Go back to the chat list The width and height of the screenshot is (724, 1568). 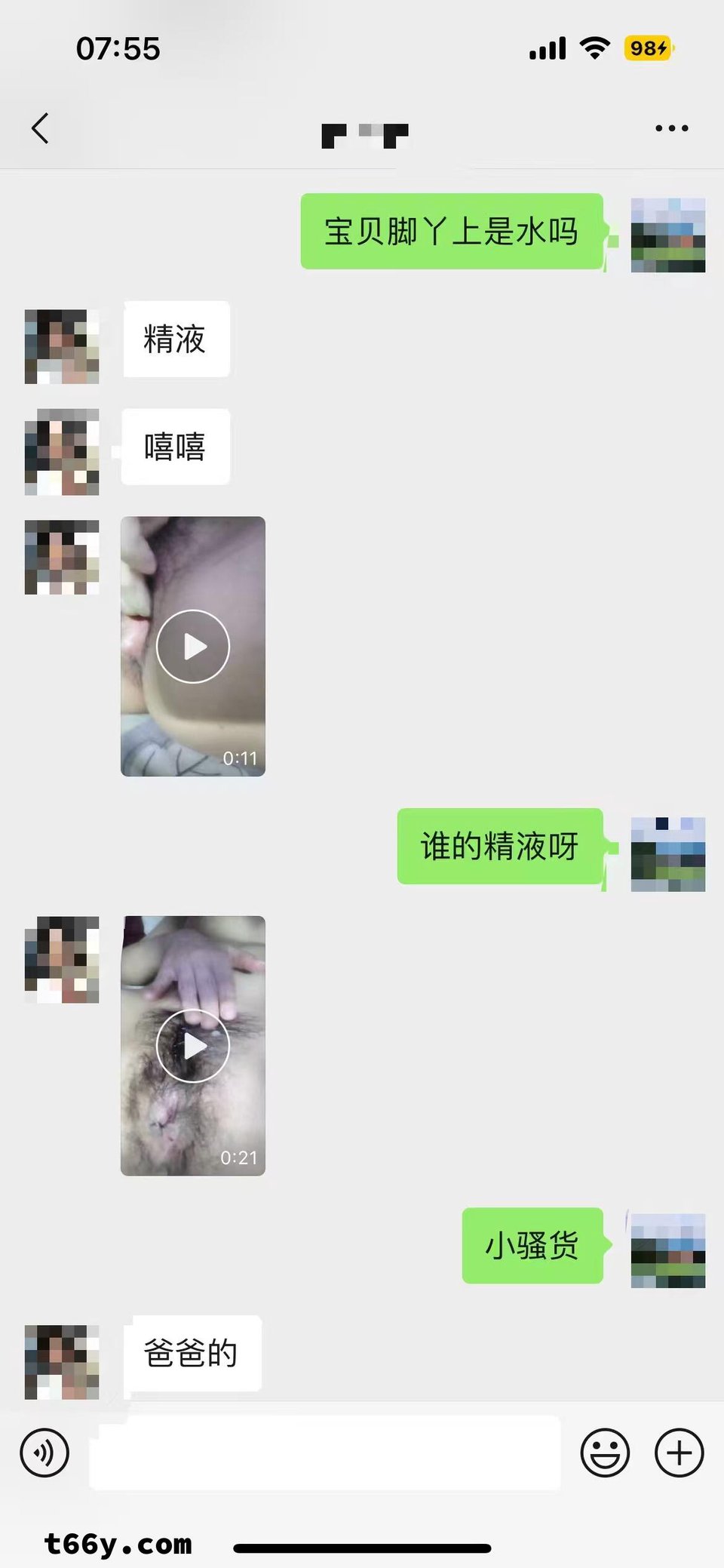click(41, 128)
